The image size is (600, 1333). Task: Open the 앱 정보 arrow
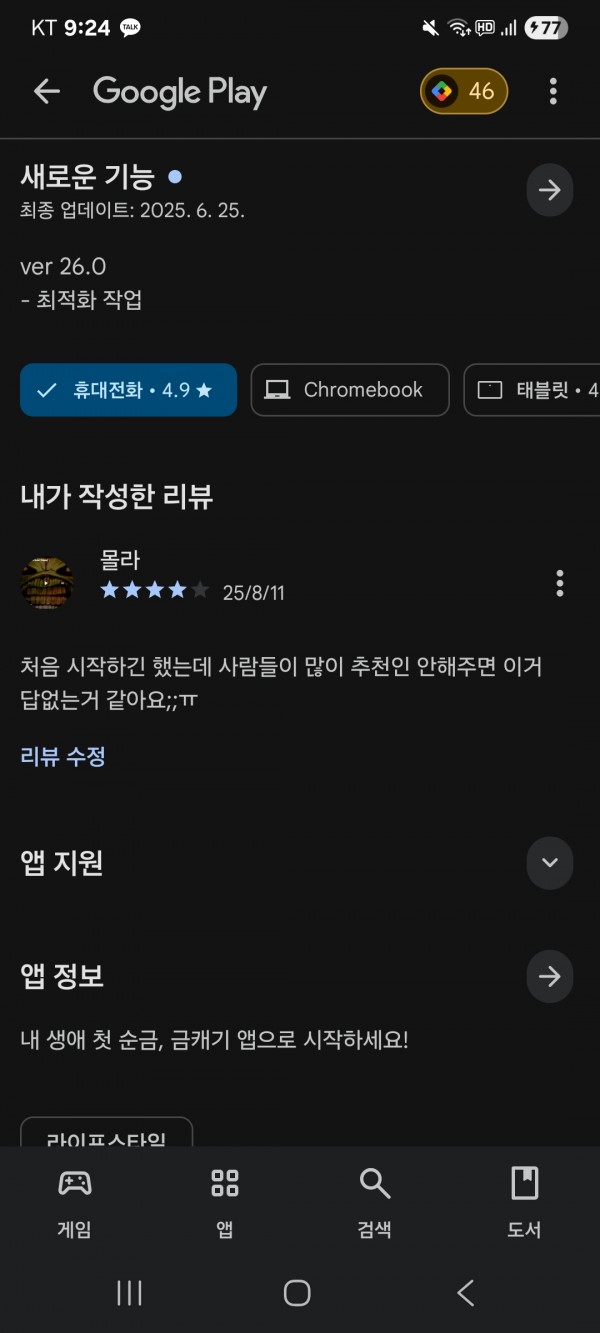pos(549,977)
